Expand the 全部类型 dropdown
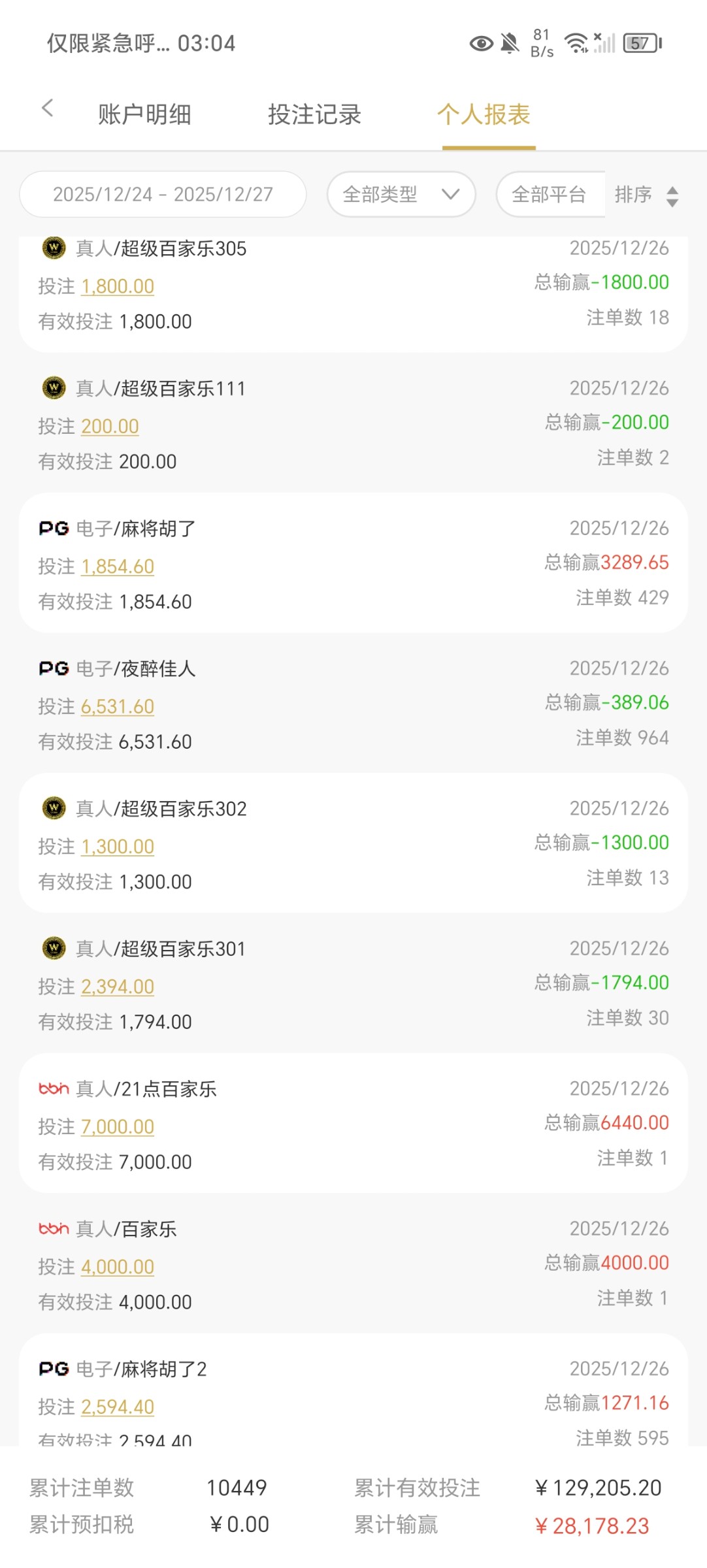Screen dimensions: 707x1568 pos(401,195)
